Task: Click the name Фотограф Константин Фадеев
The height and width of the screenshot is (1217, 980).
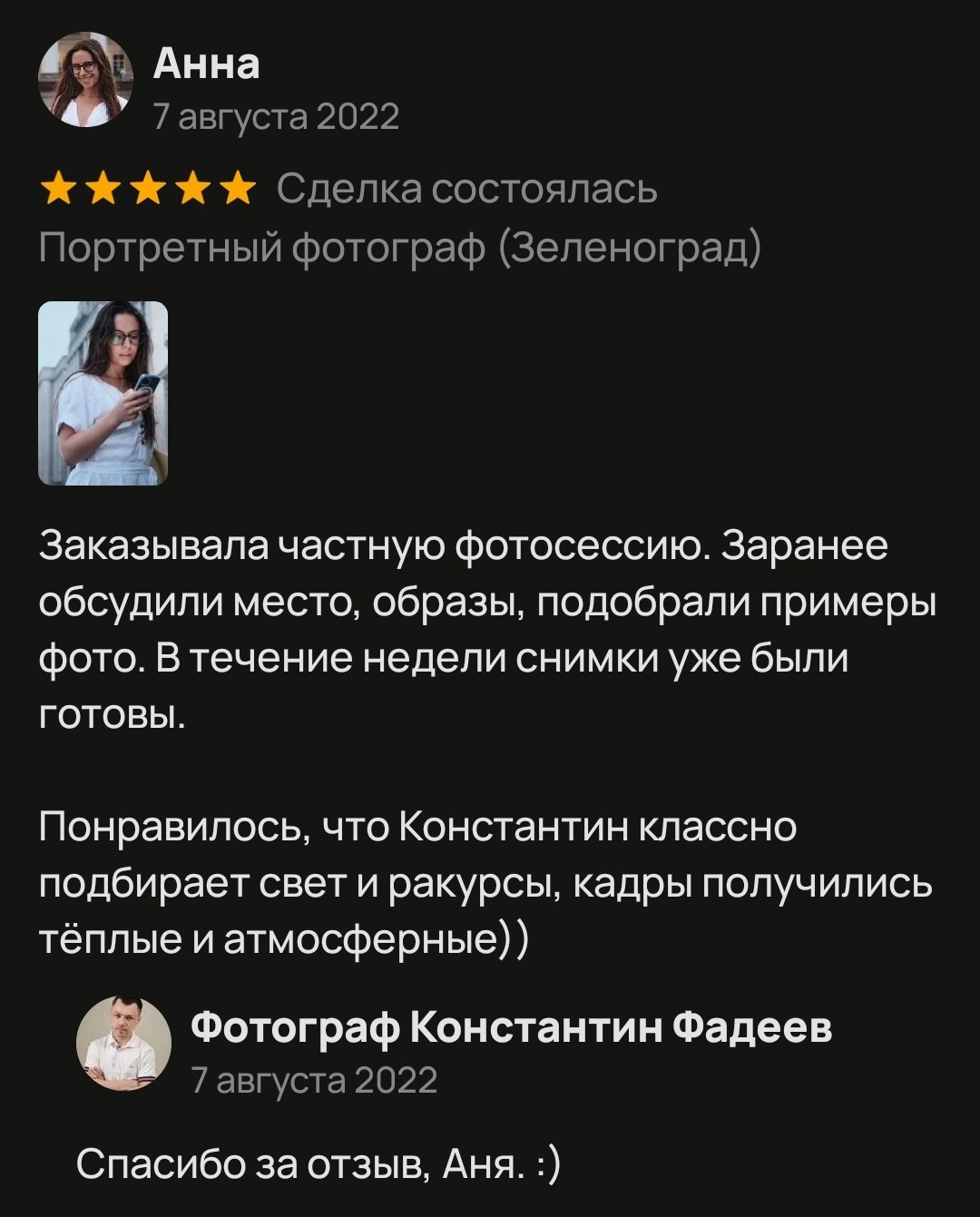Action: point(514,1027)
